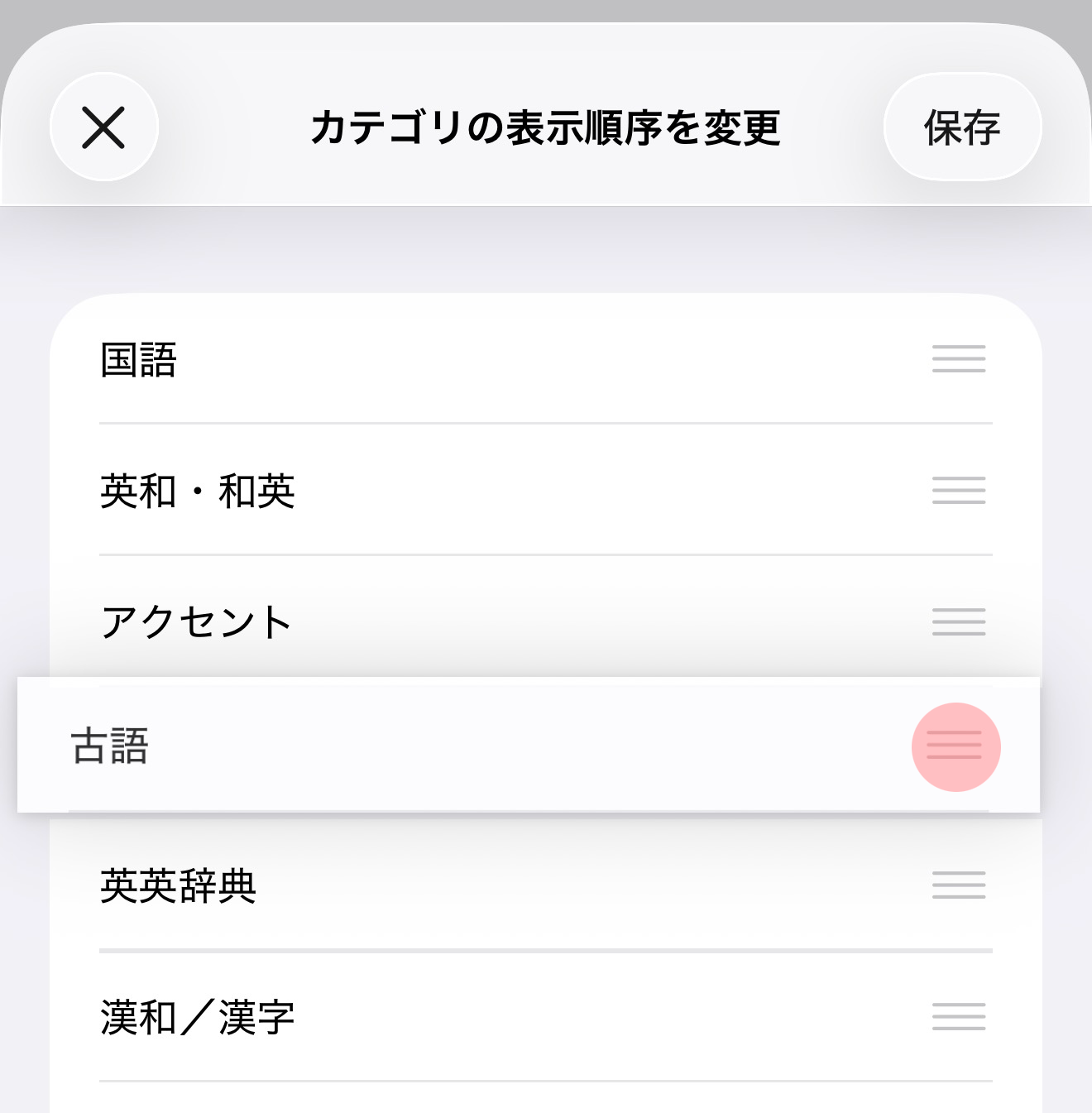Grab the reorder handle next to 英英辞典

[958, 885]
